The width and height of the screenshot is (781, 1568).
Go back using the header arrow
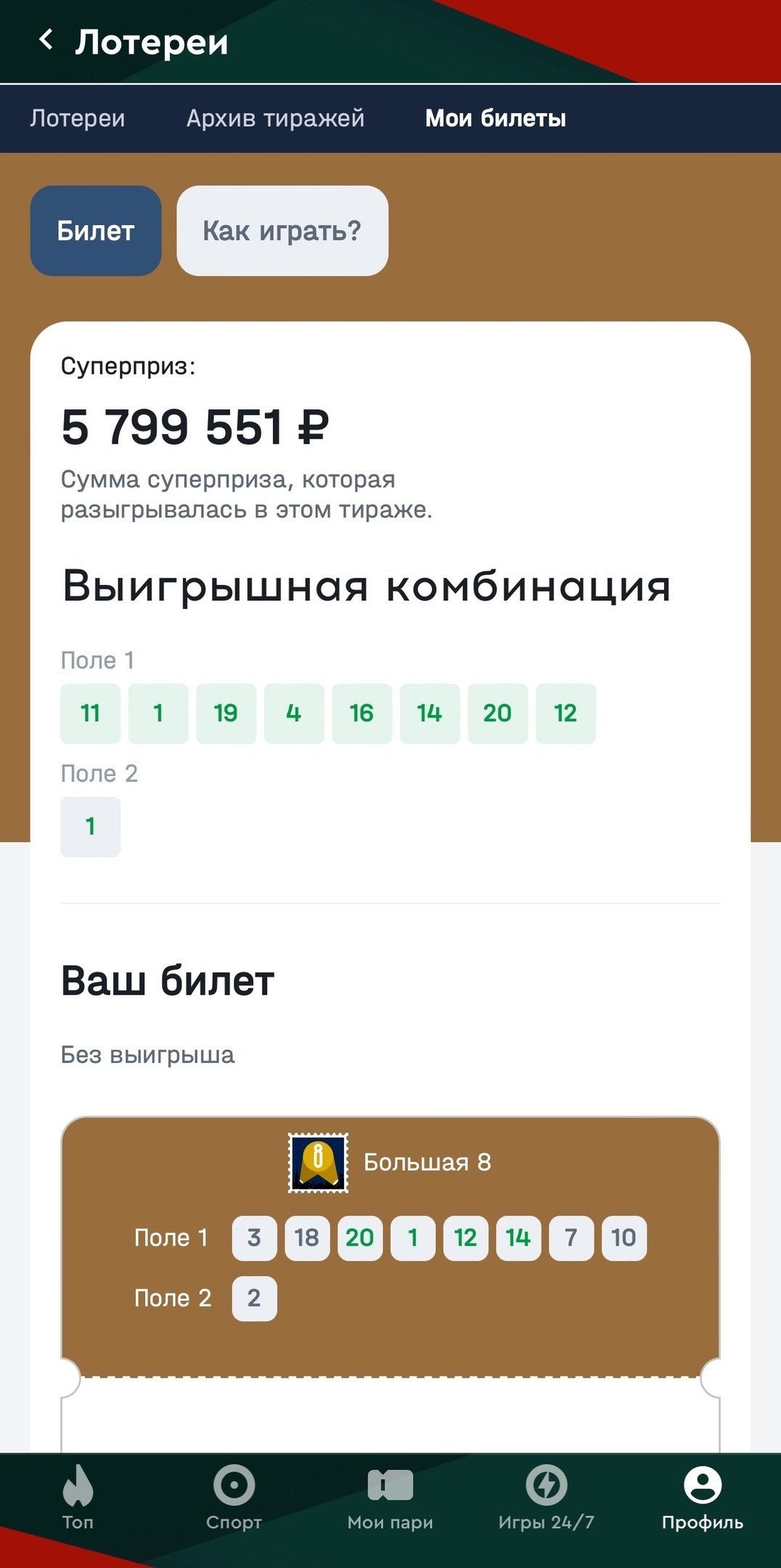pos(46,41)
